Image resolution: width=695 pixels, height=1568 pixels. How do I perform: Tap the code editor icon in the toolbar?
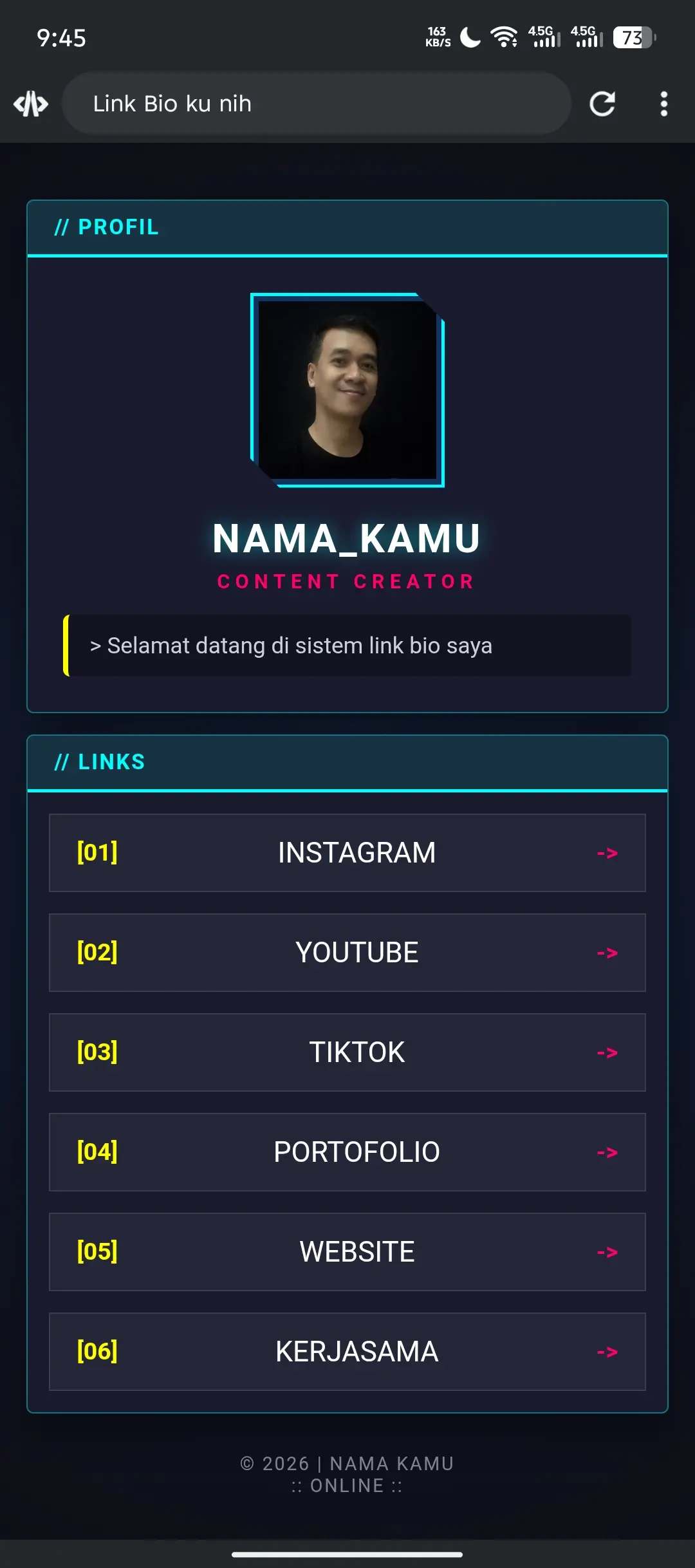(x=31, y=104)
